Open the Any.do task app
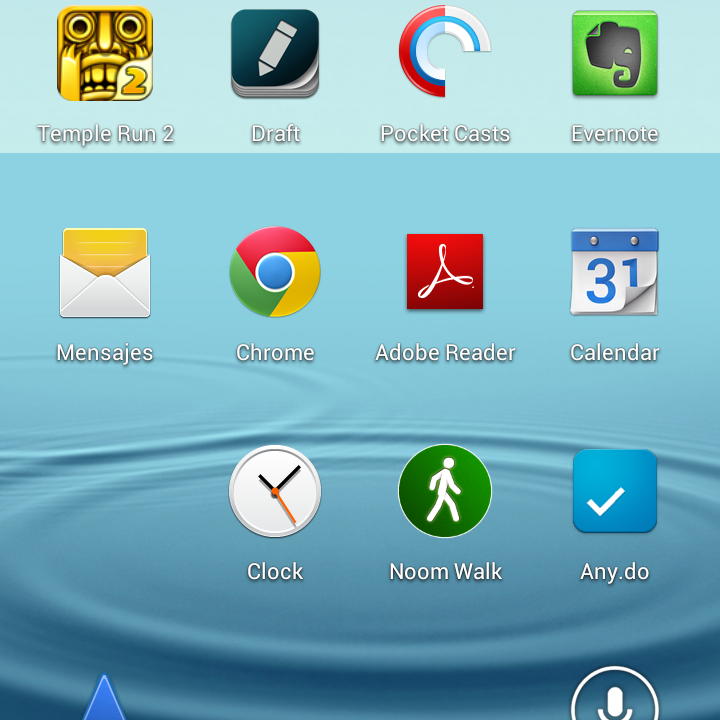 tap(614, 491)
